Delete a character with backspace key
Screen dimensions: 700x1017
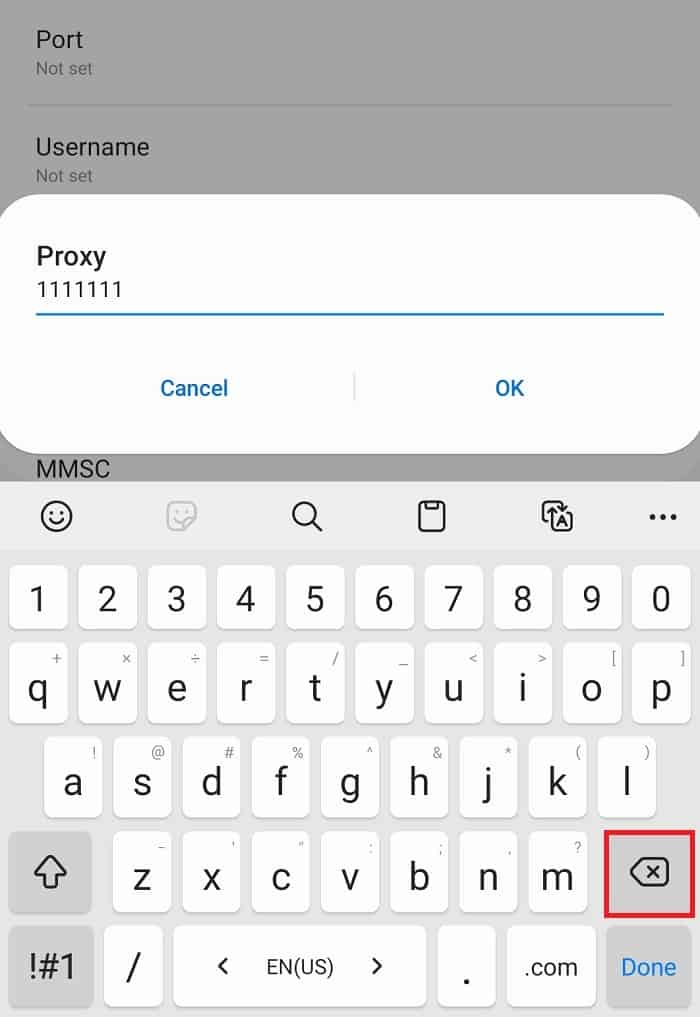[x=649, y=873]
